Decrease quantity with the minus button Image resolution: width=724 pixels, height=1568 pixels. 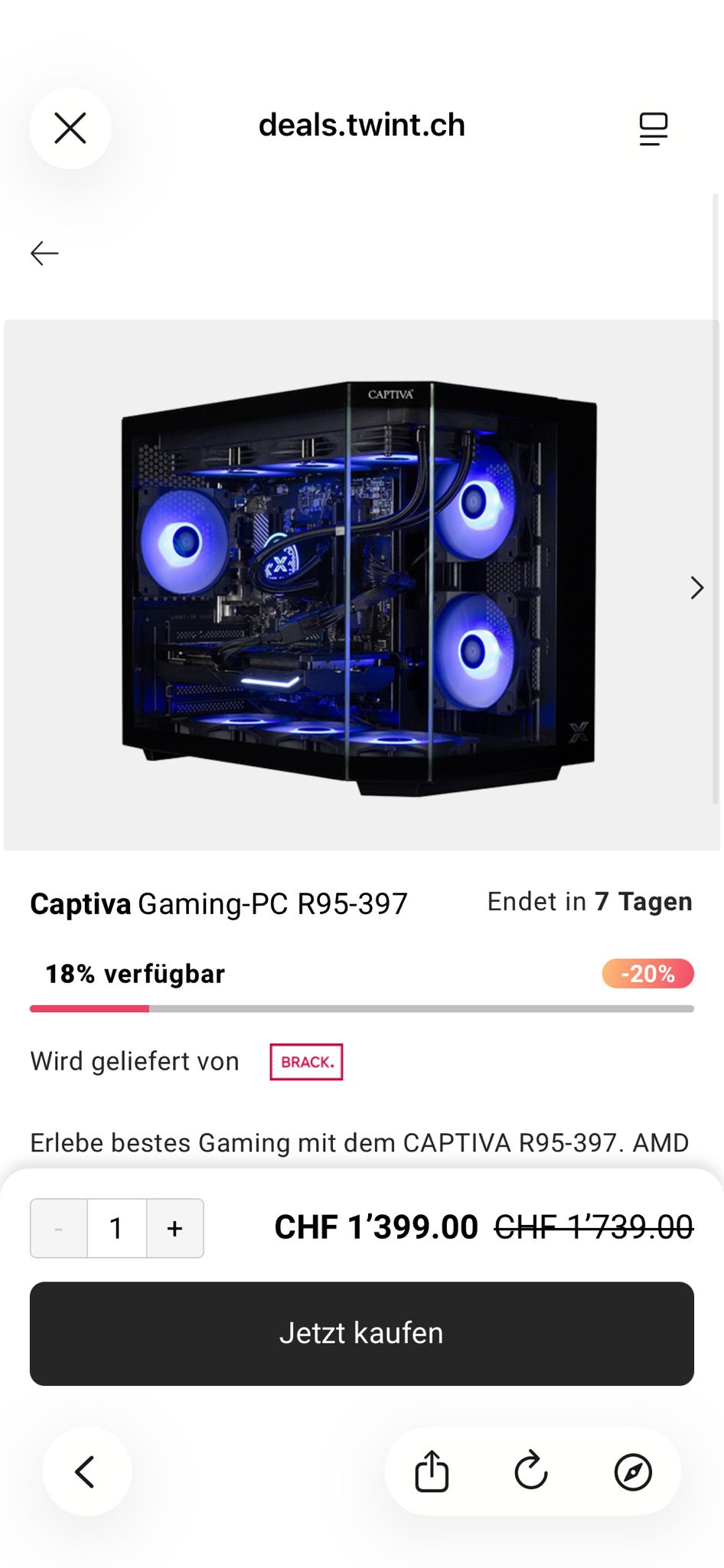[59, 1228]
